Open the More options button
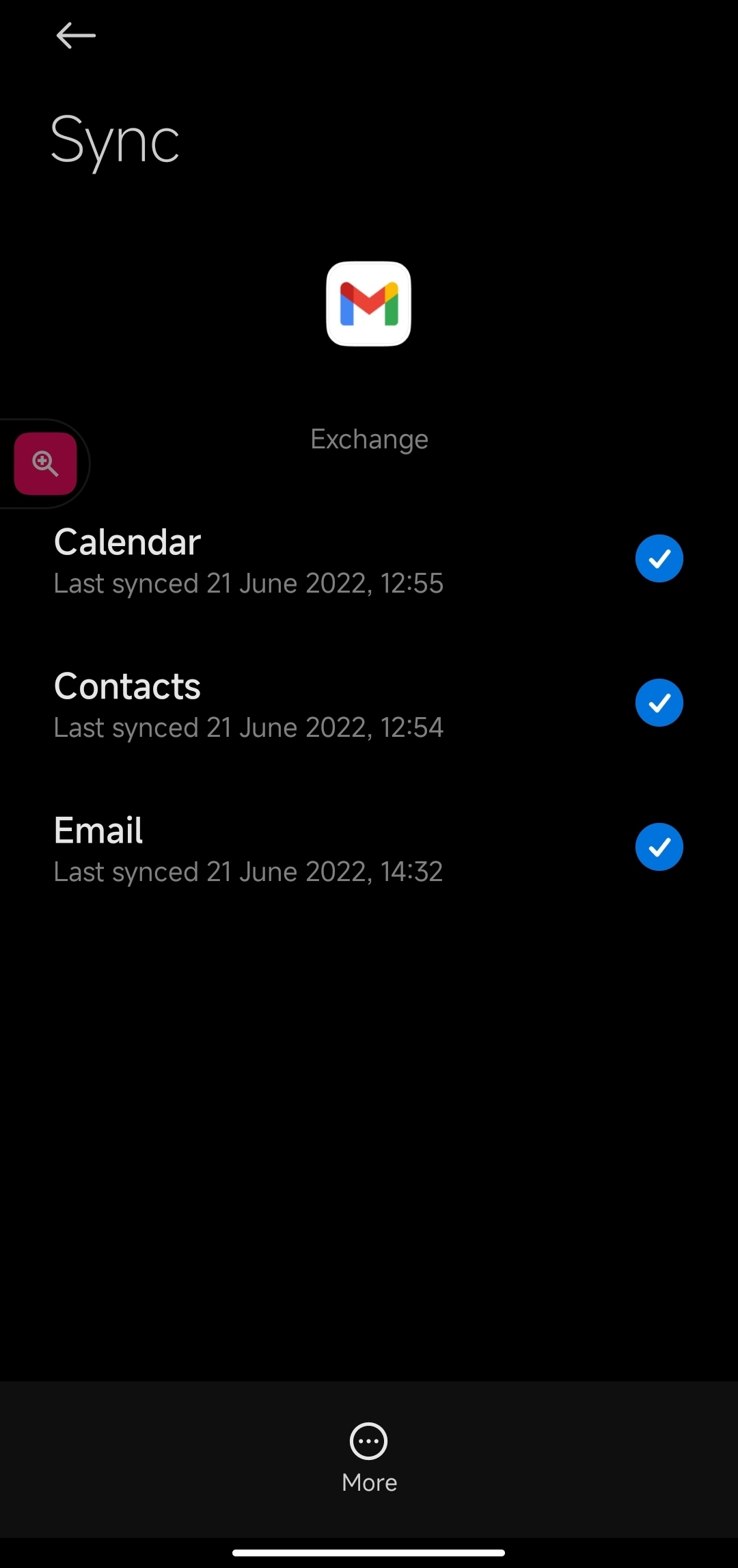 (x=369, y=1458)
